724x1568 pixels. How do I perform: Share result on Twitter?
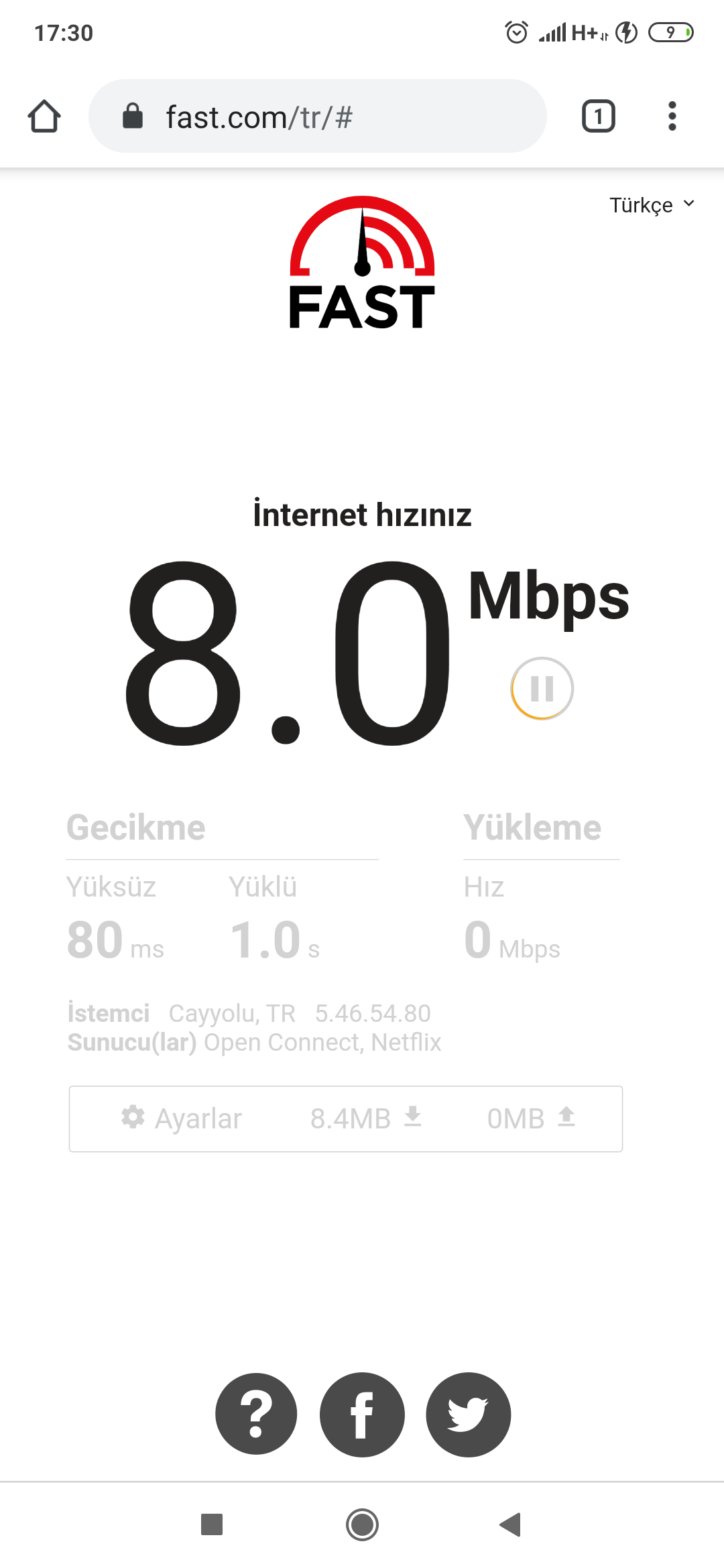468,1414
